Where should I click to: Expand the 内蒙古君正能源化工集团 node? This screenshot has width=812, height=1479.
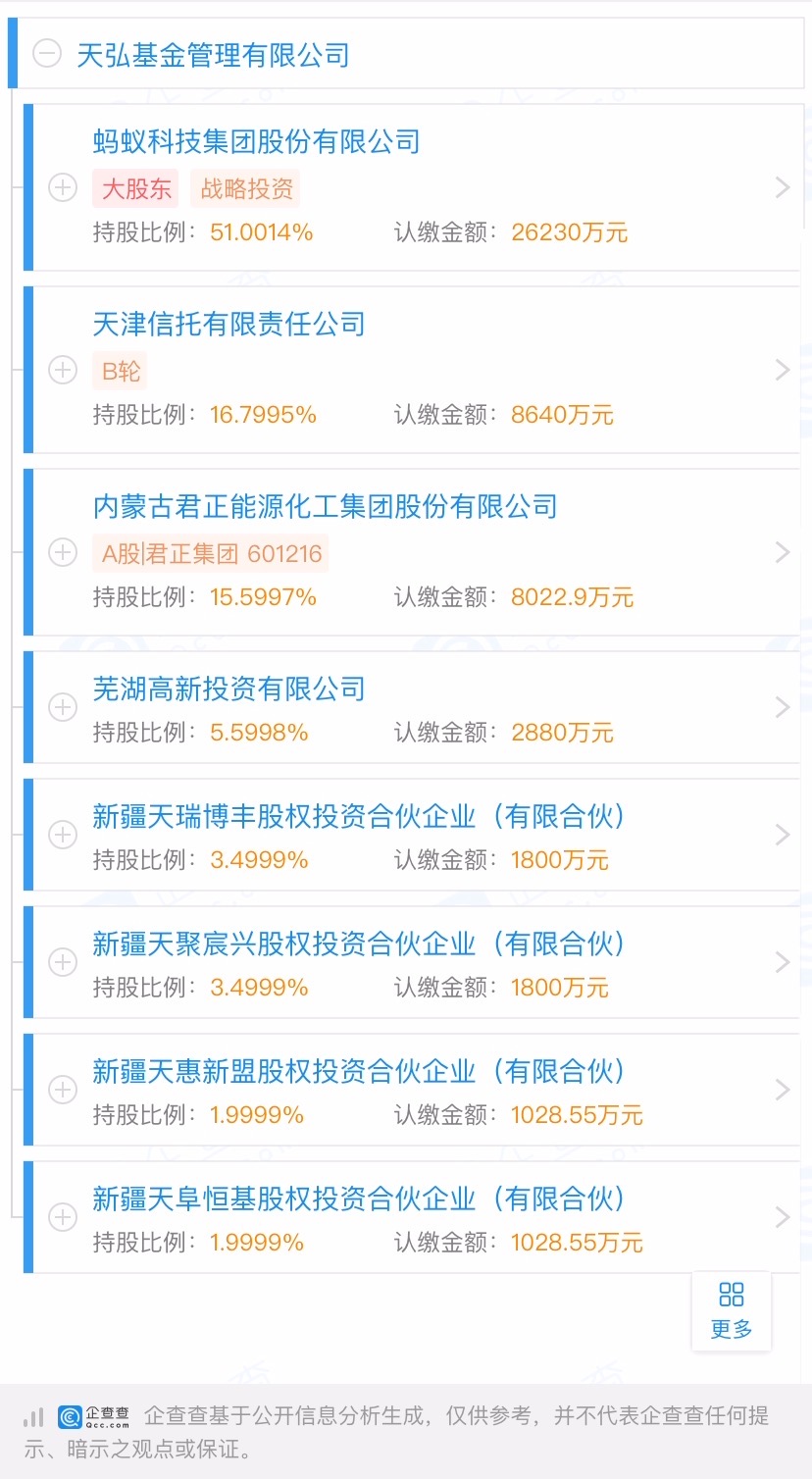tap(63, 552)
